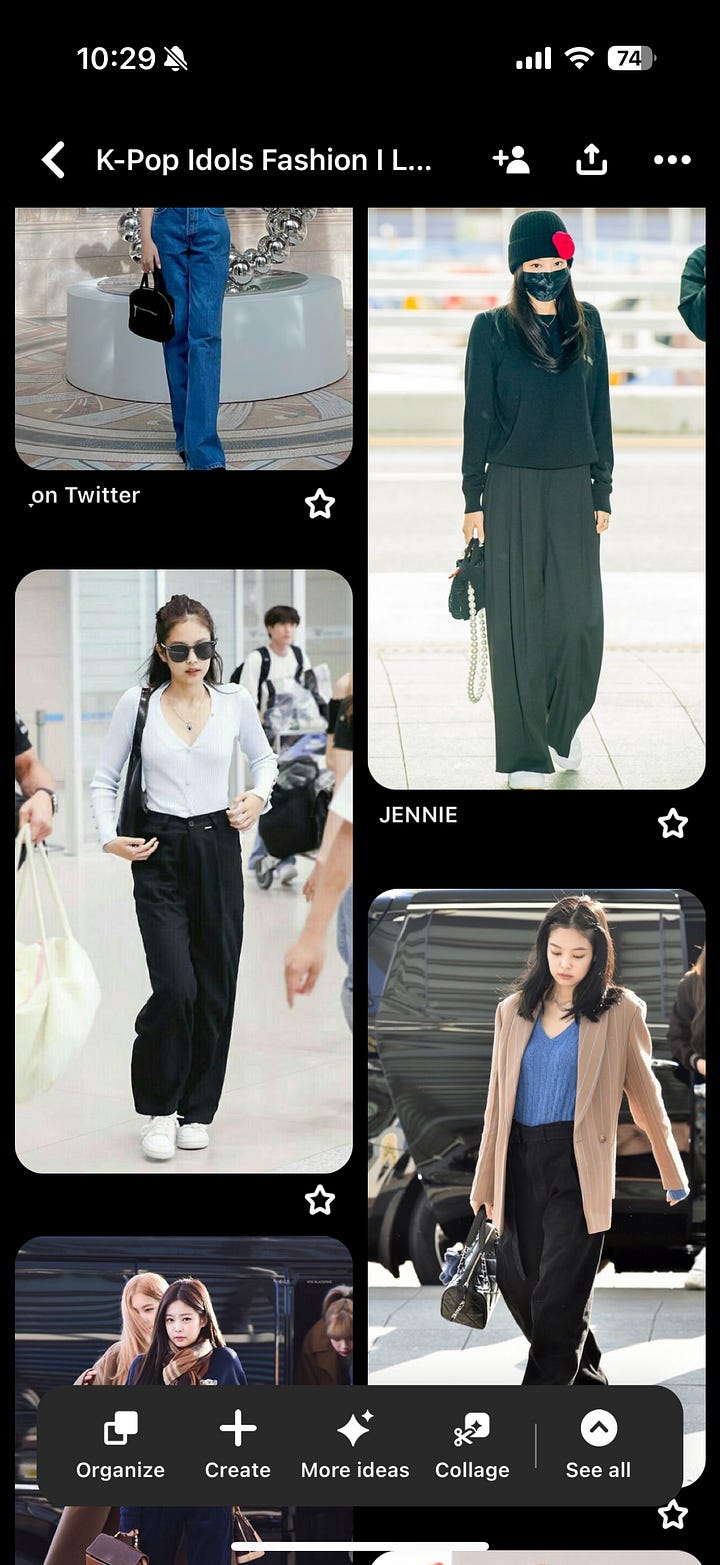Expand the See all option
Image resolution: width=720 pixels, height=1565 pixels.
[598, 1445]
